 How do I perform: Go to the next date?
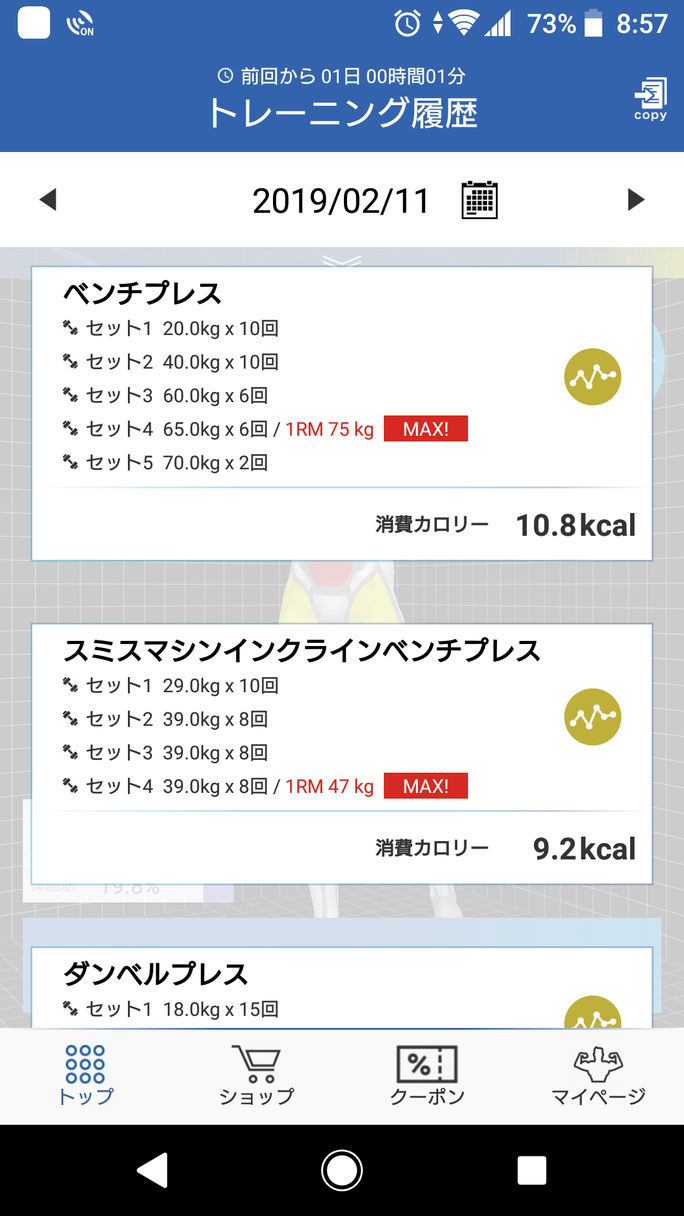pyautogui.click(x=636, y=200)
